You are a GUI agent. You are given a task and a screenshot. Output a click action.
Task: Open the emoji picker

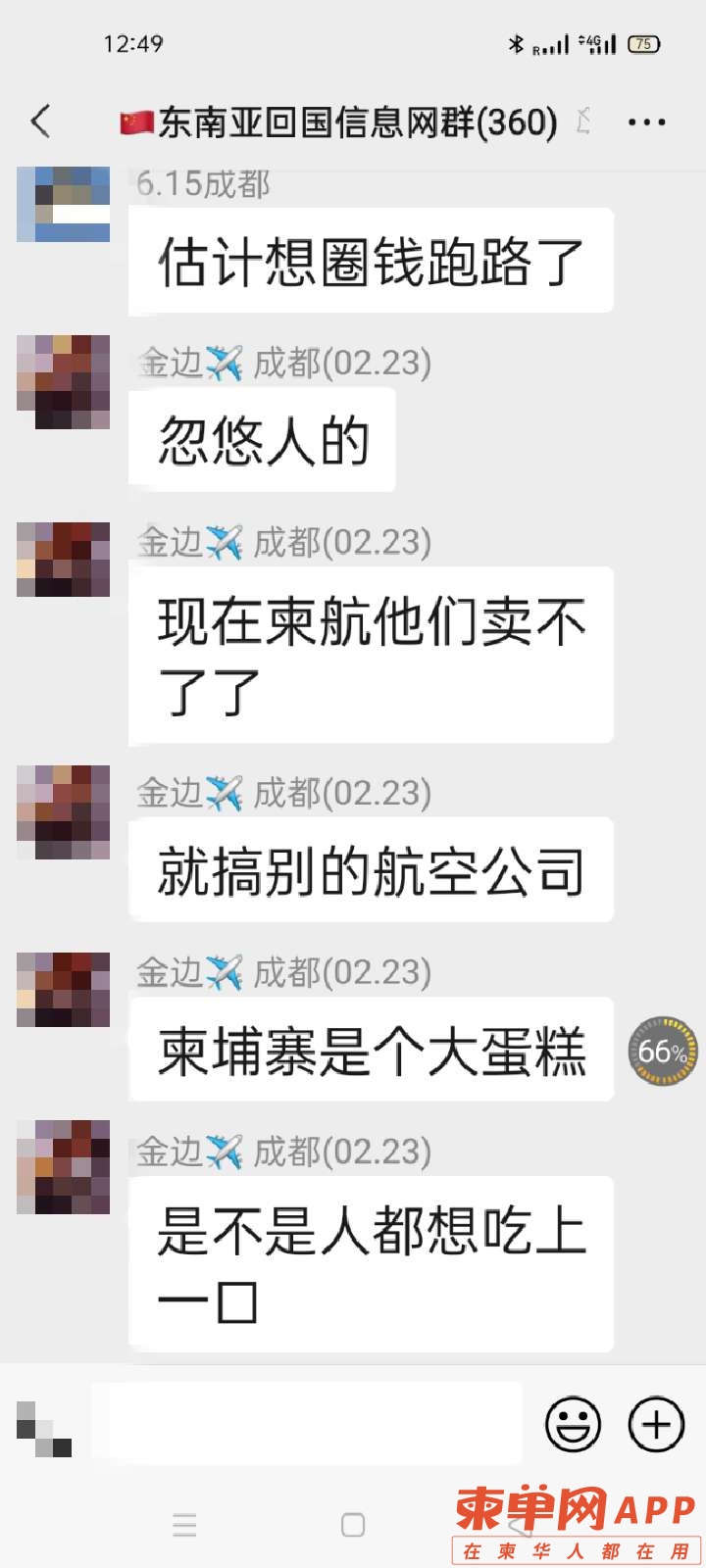(573, 1424)
